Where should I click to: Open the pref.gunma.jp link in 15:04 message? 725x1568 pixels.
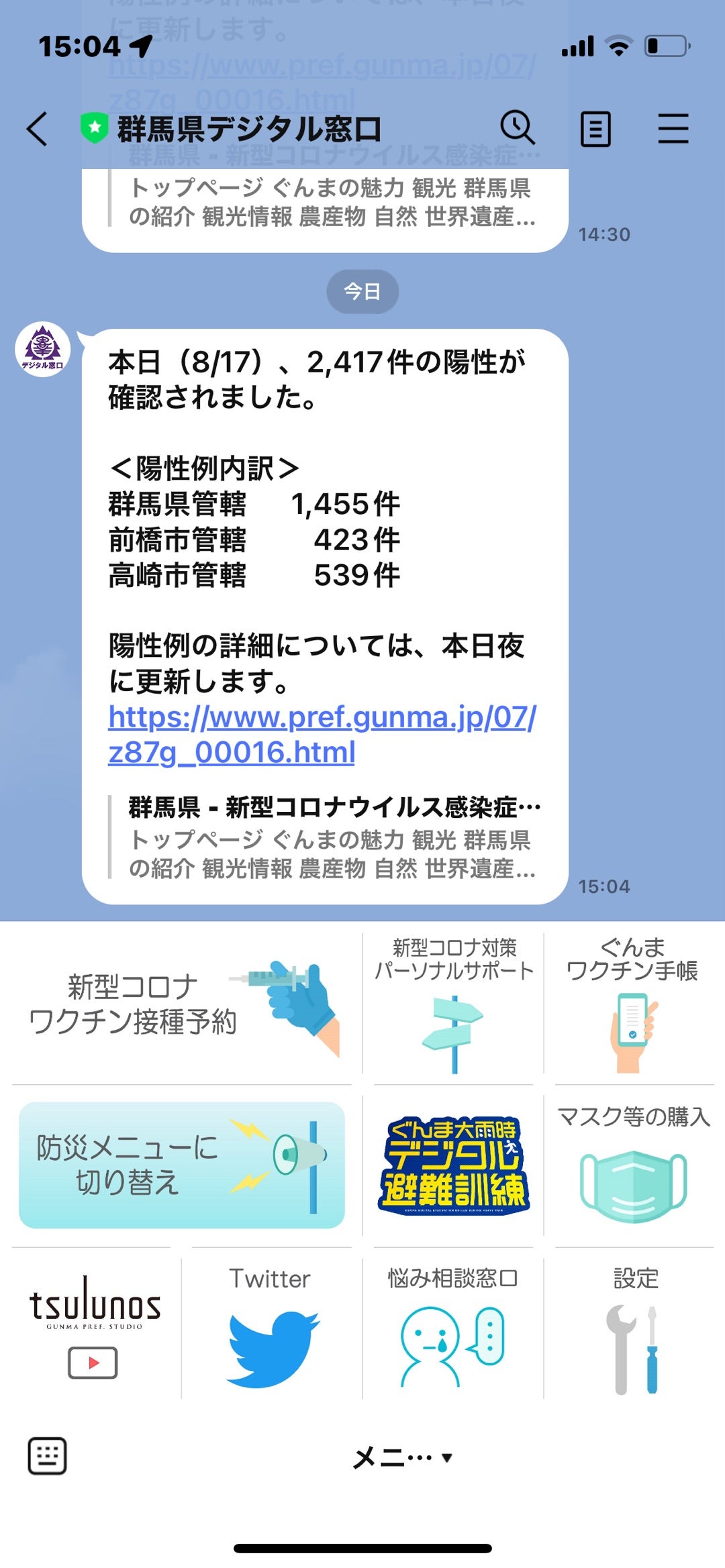322,734
